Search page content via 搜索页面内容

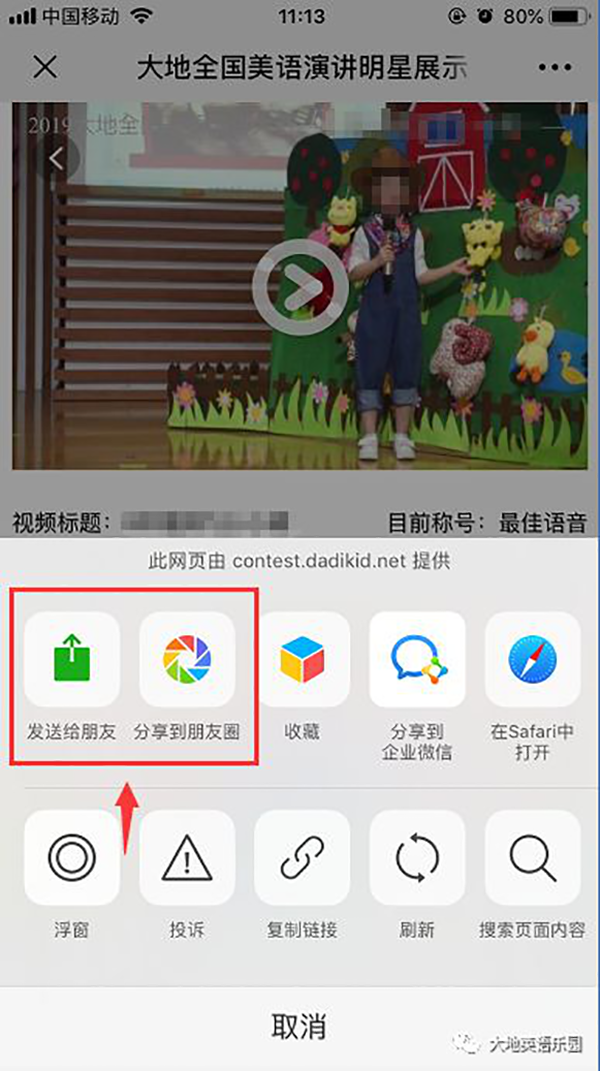(532, 858)
